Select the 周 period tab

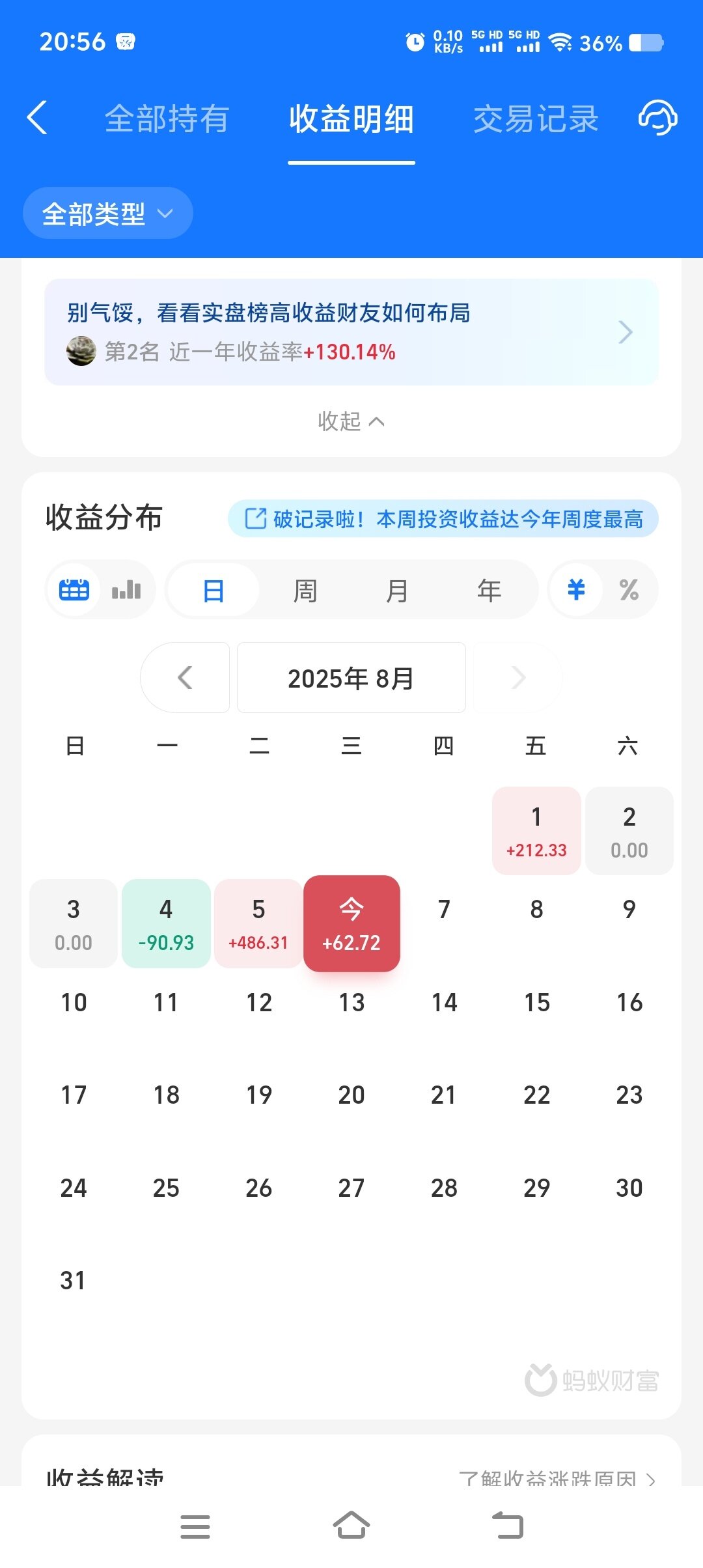(x=305, y=591)
